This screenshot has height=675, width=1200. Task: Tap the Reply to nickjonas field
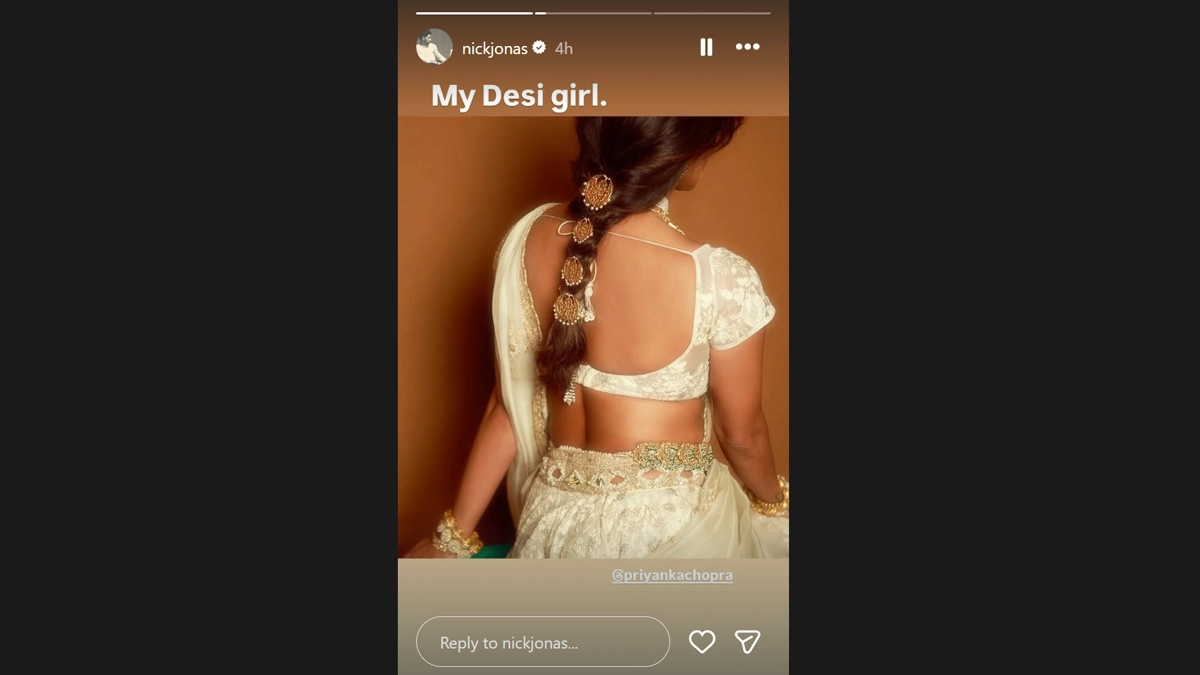click(542, 642)
